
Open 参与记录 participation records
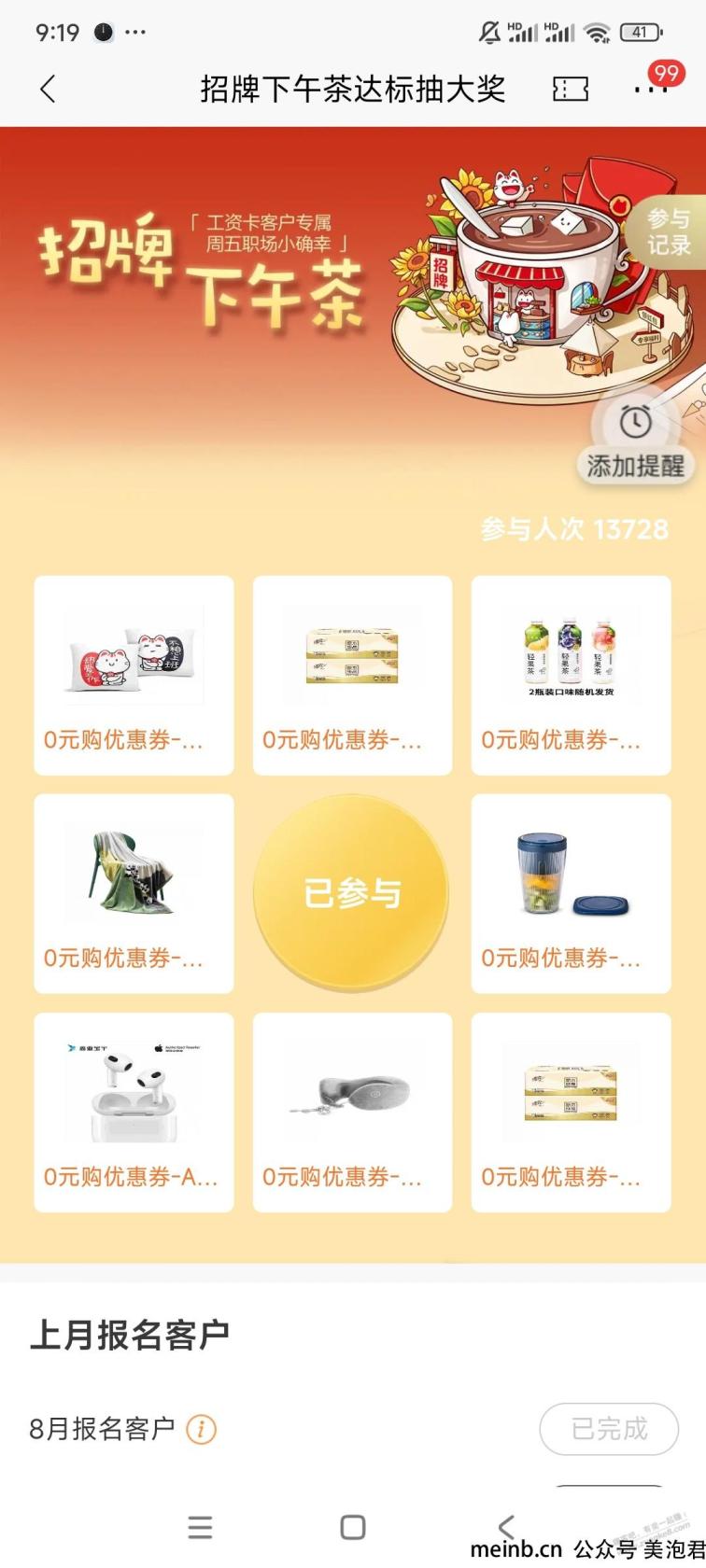click(669, 231)
